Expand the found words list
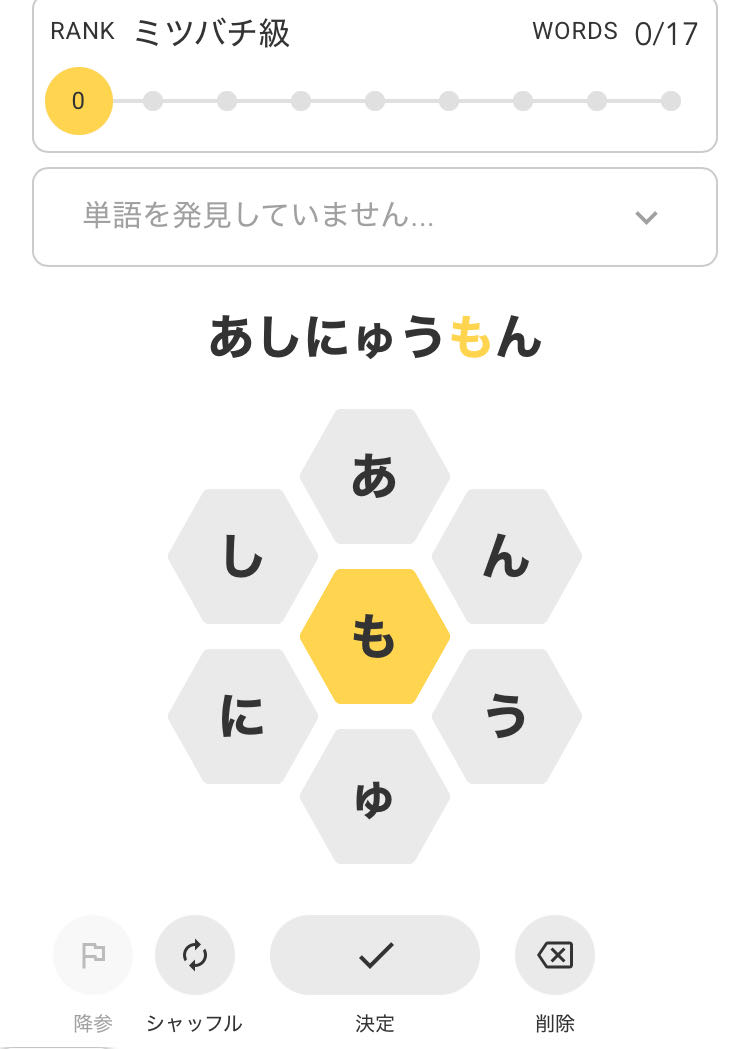The image size is (750, 1049). click(x=646, y=217)
